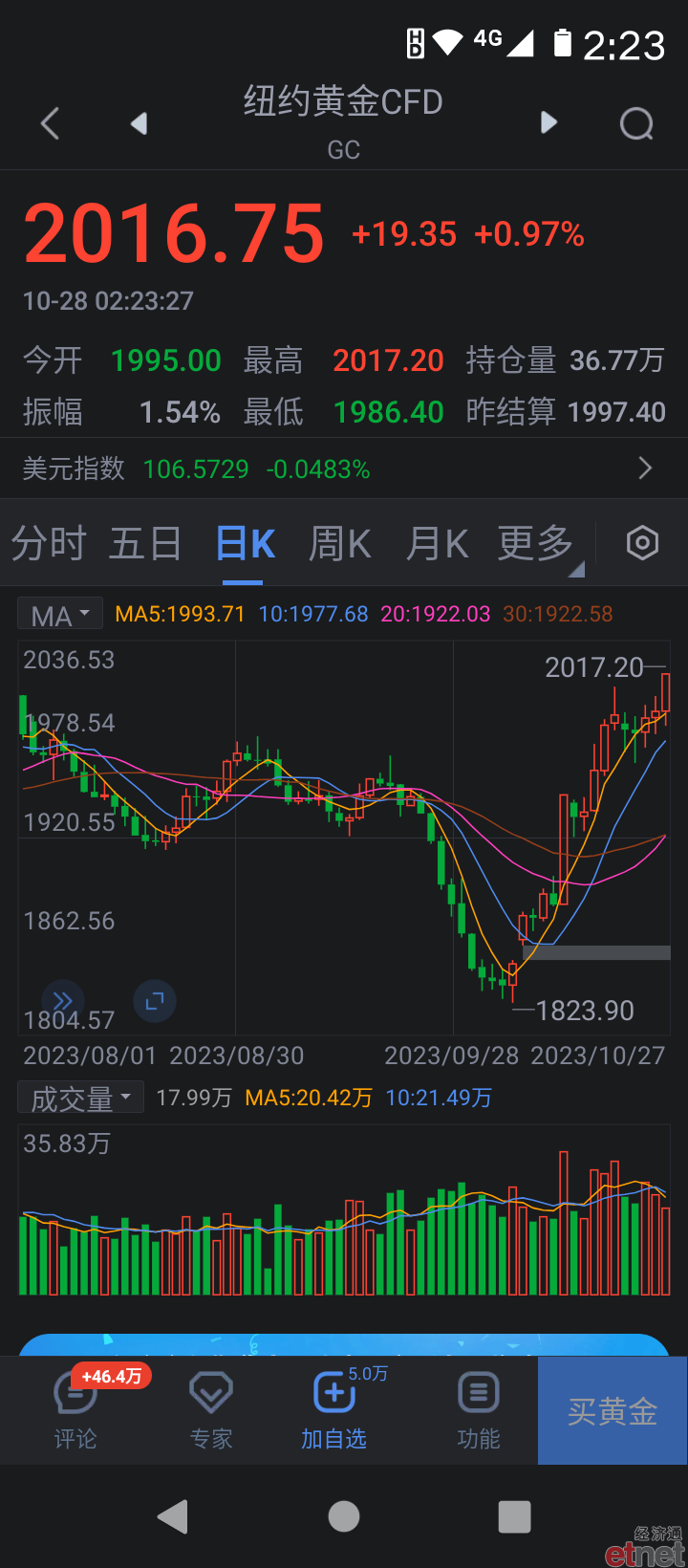Tap the 买黄金 button

click(613, 1411)
